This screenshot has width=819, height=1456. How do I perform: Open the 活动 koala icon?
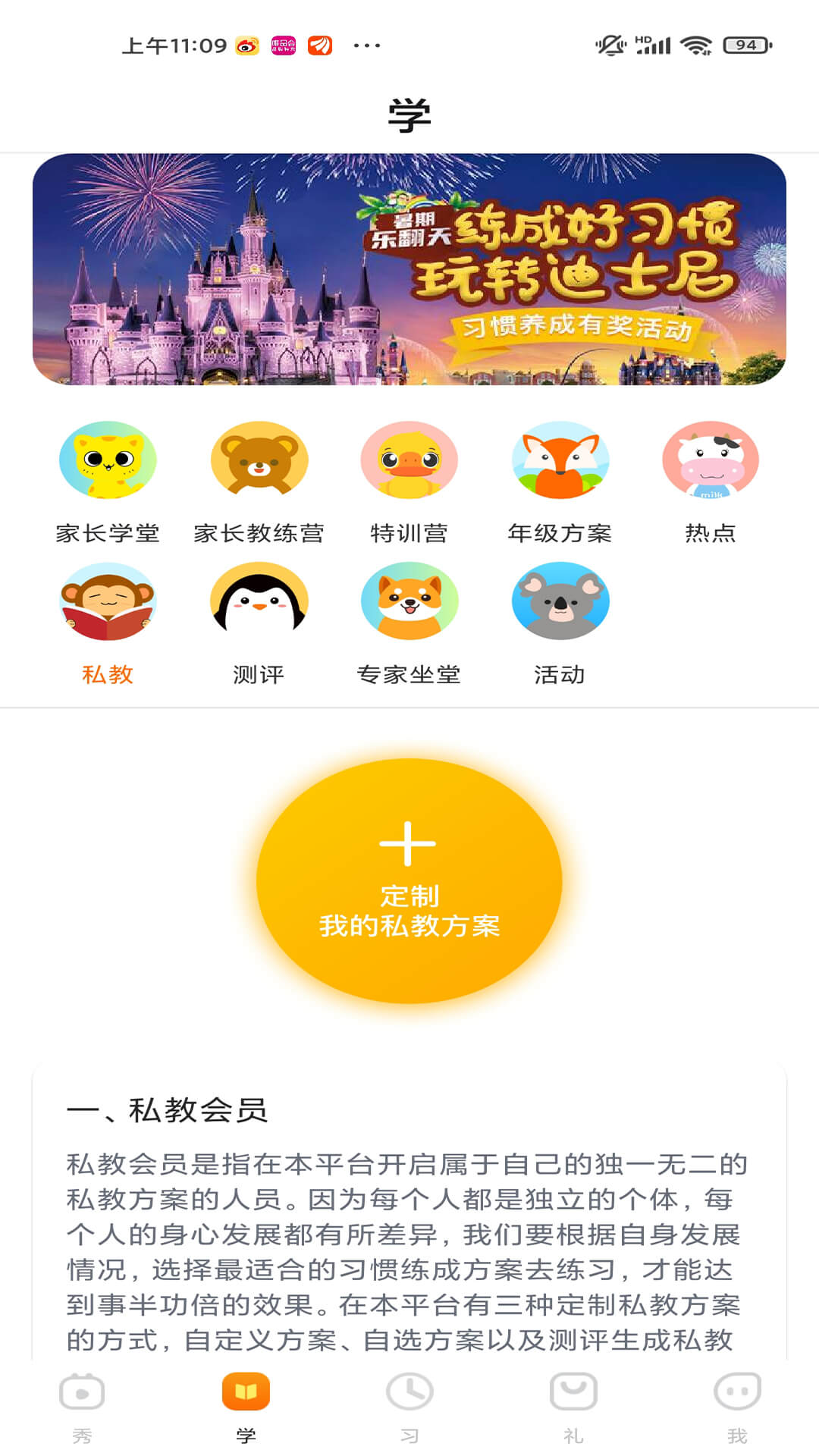point(560,601)
